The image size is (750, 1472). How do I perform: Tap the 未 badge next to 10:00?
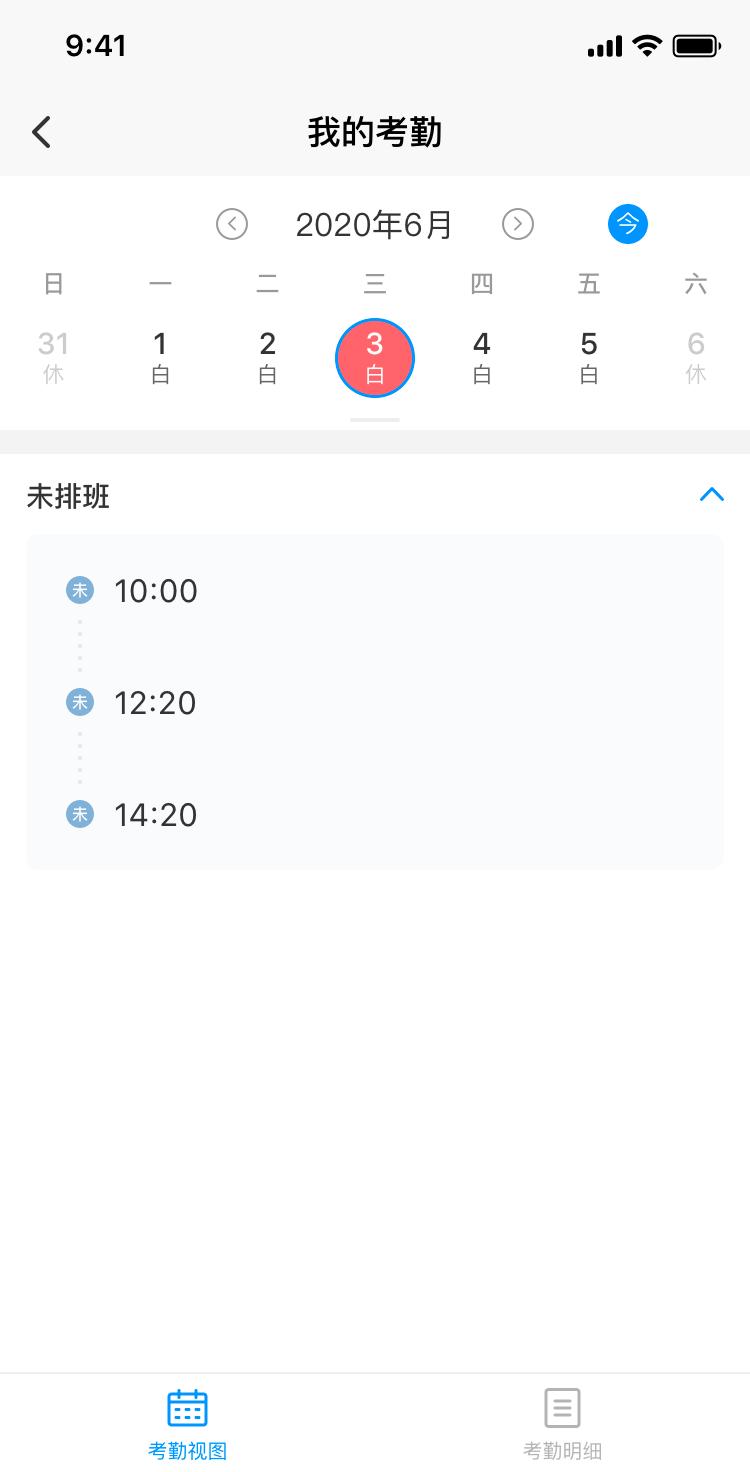click(x=79, y=590)
